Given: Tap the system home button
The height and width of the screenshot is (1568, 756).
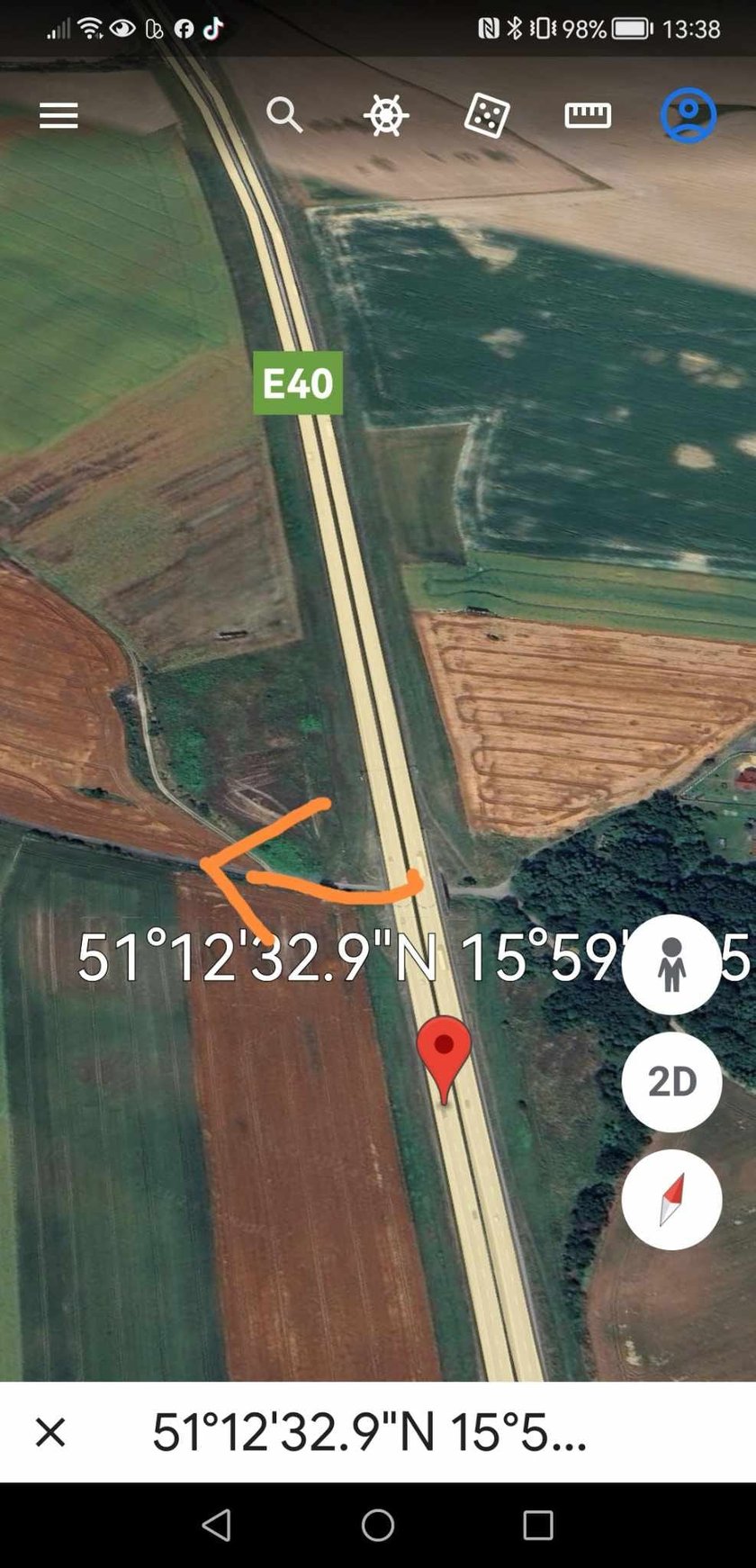Looking at the screenshot, I should coord(378,1525).
